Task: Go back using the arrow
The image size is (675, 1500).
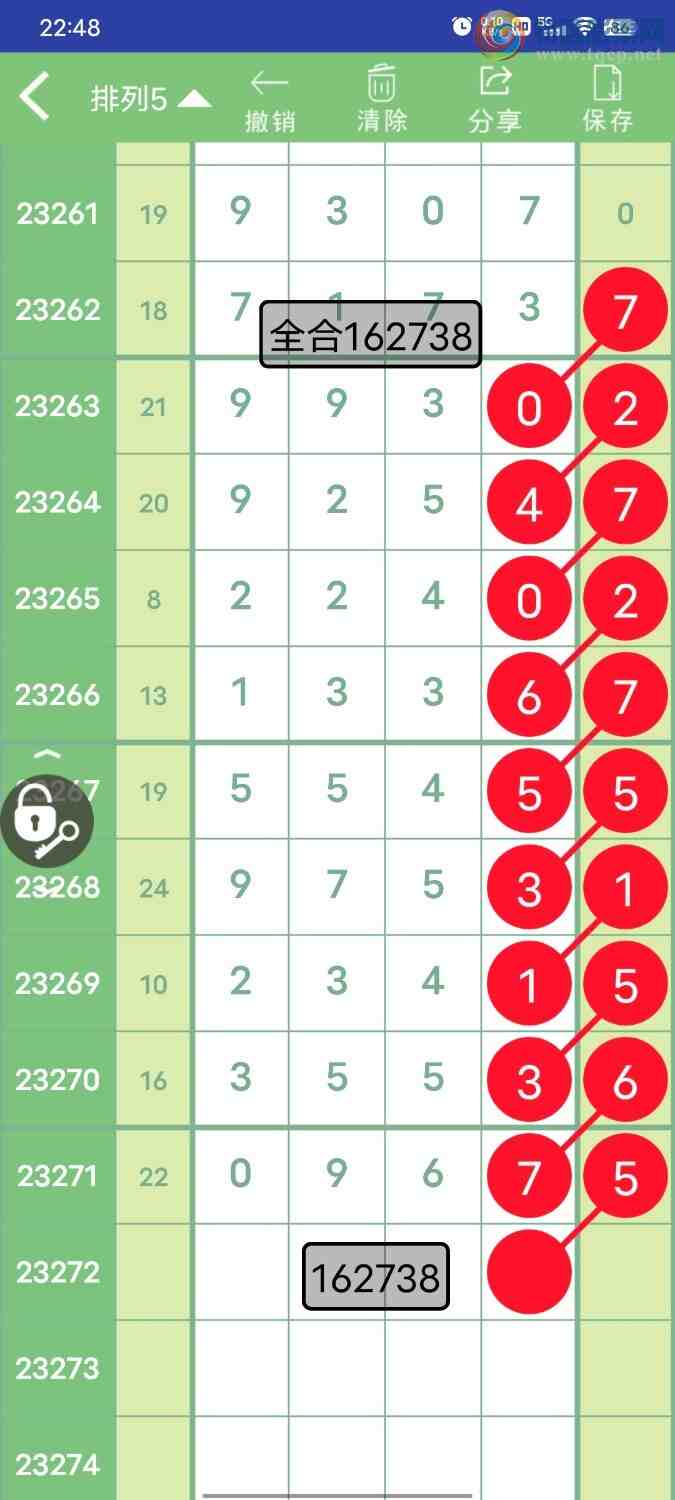Action: tap(35, 98)
